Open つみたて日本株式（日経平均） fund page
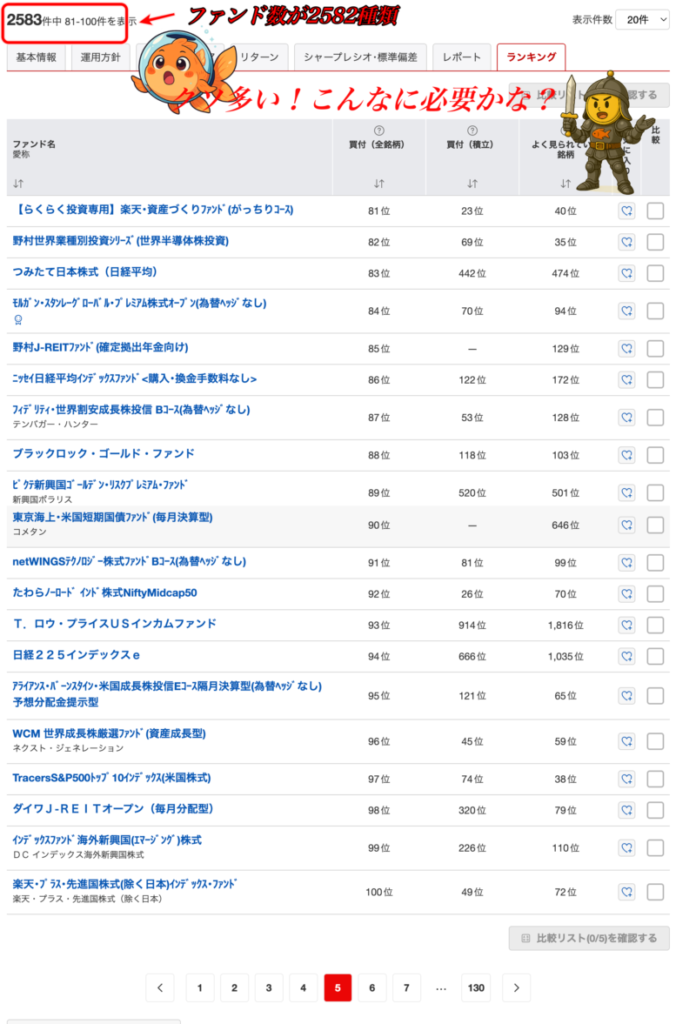This screenshot has width=696, height=1024. (x=85, y=272)
